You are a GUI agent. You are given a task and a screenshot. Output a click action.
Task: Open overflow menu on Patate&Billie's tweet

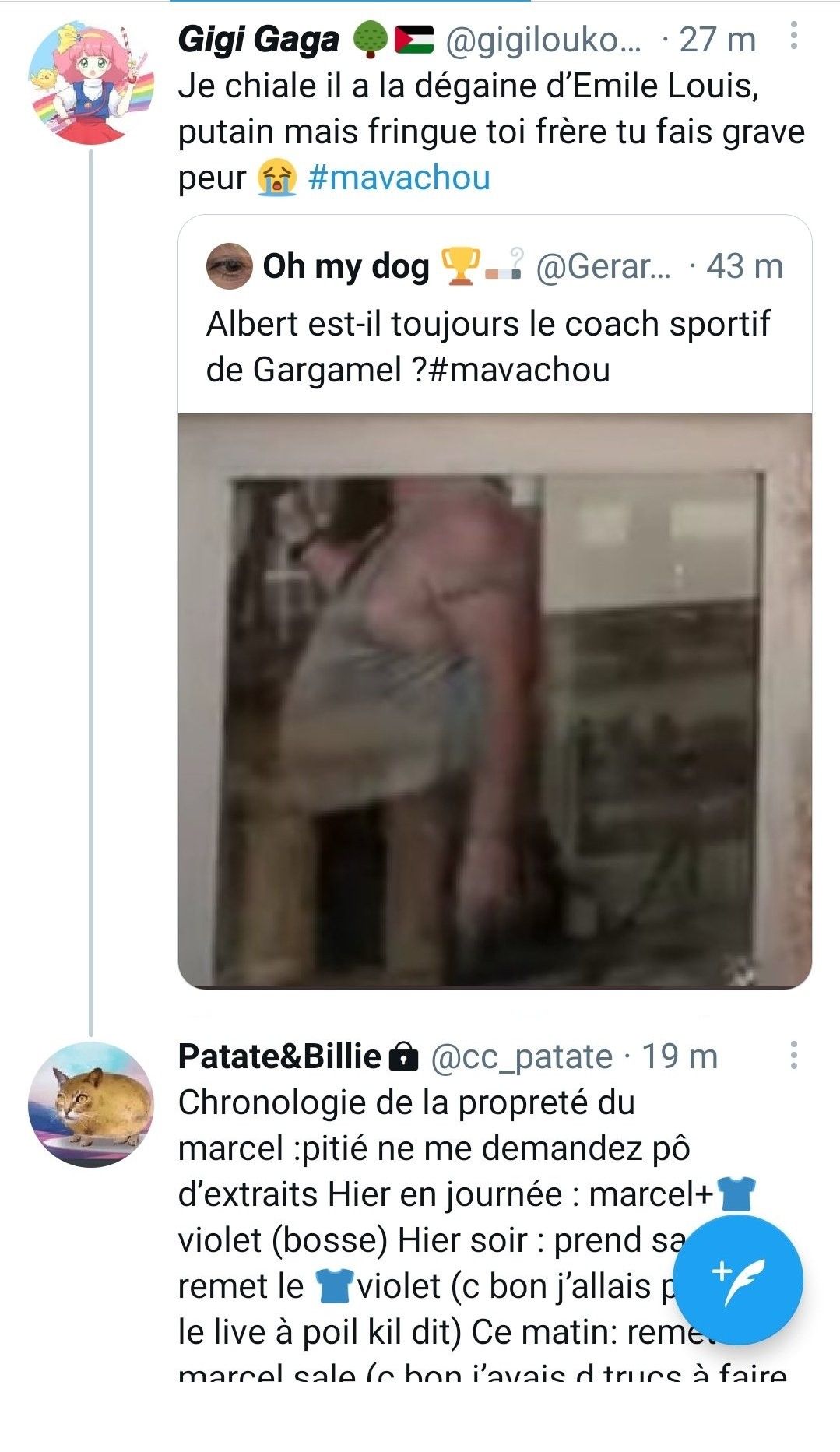tap(793, 1055)
